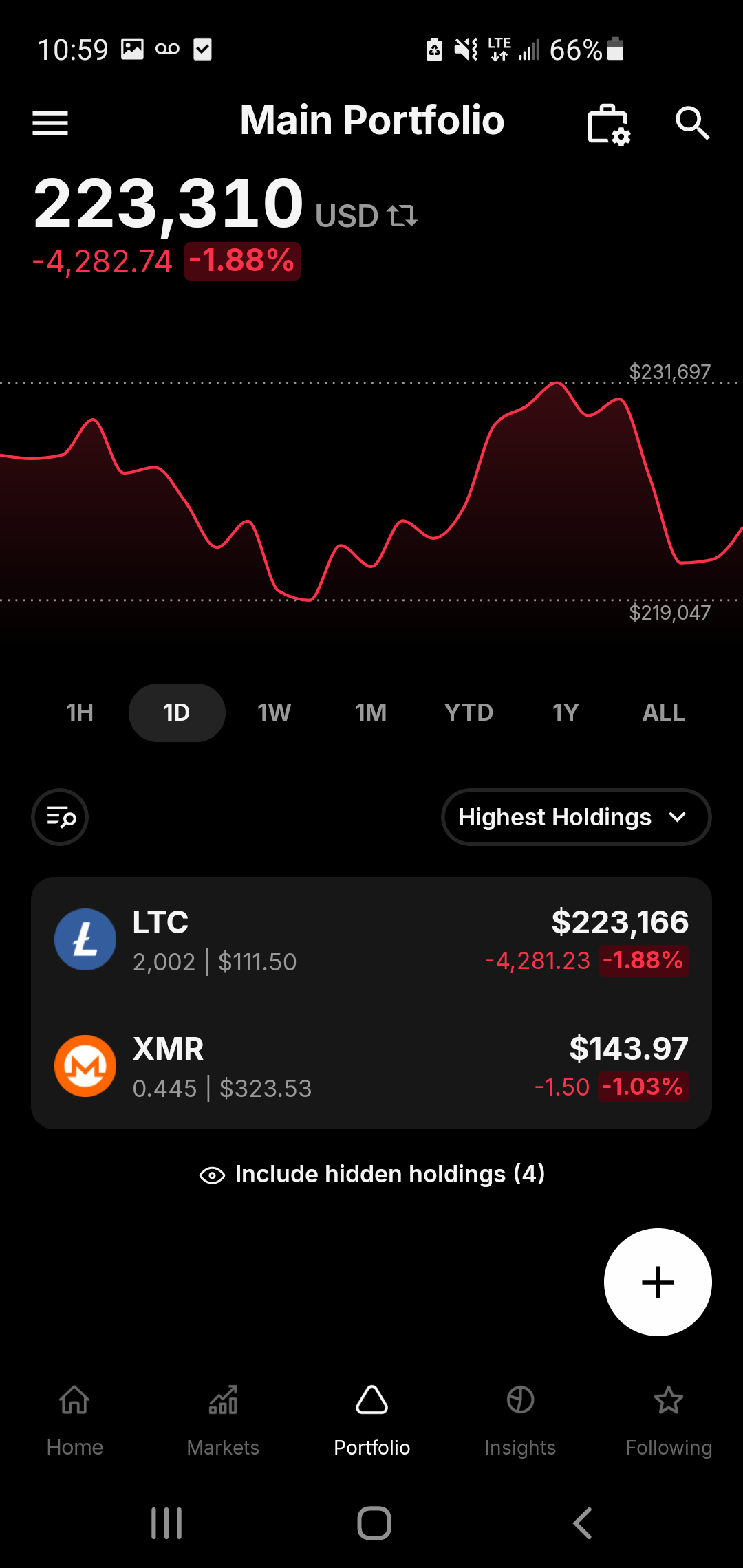Viewport: 743px width, 1568px height.
Task: Select the 1H chart range
Action: pos(80,712)
